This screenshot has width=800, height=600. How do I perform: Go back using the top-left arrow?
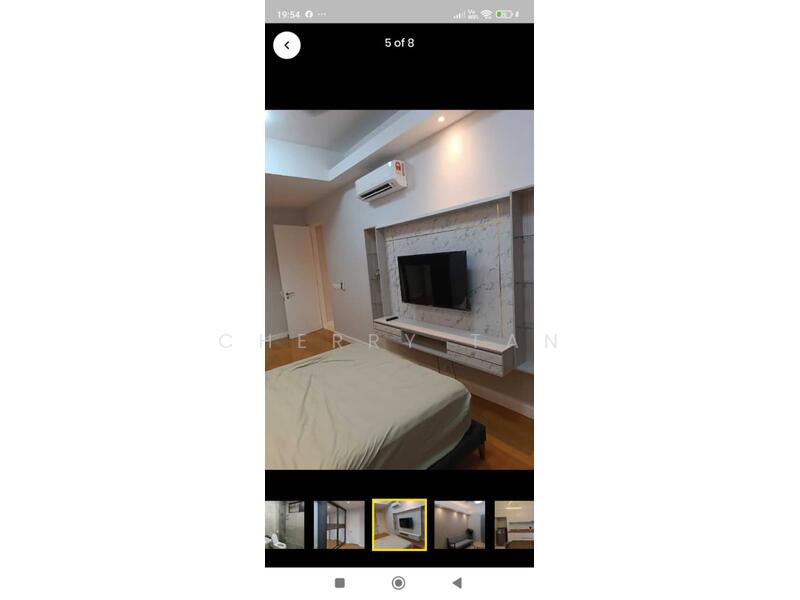(x=287, y=45)
